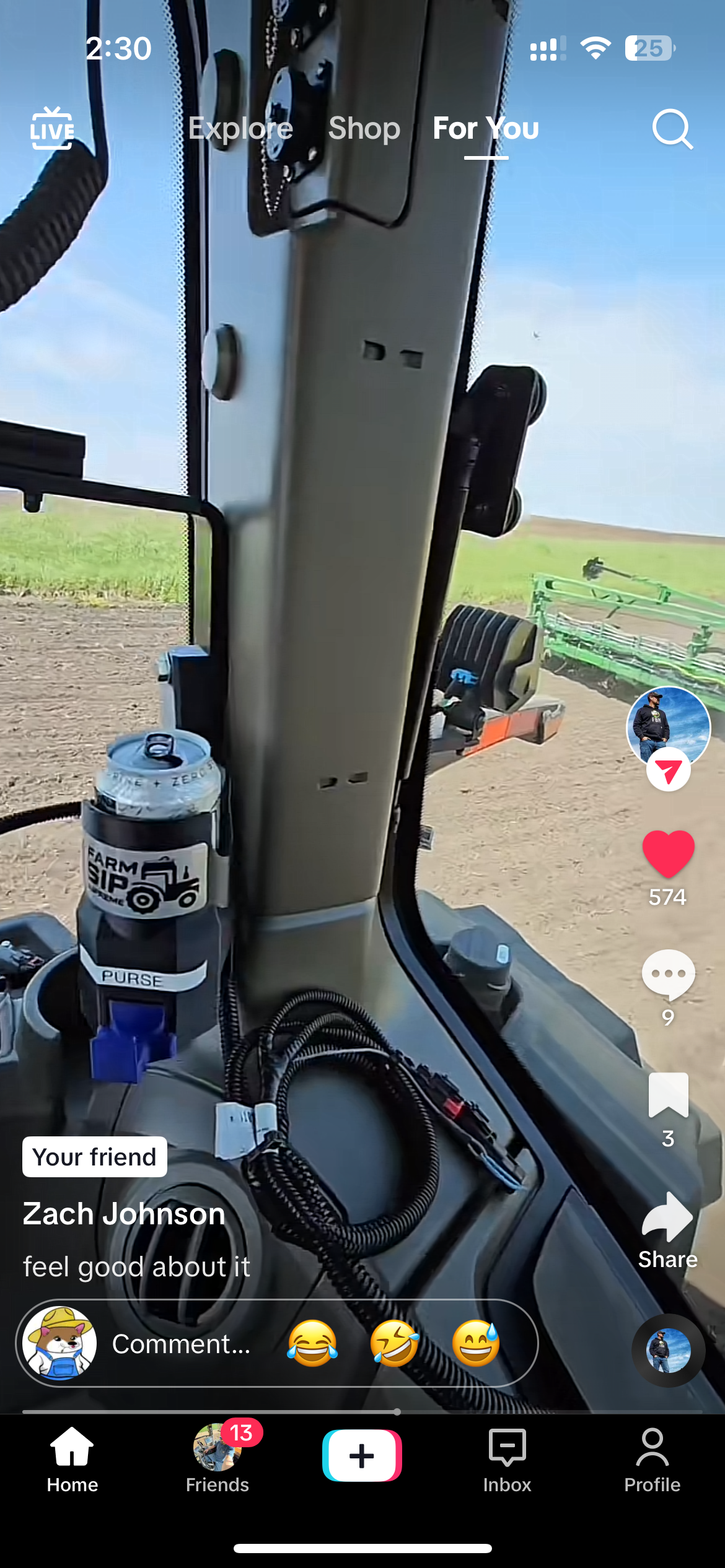Viewport: 725px width, 1568px height.
Task: Open the For You feed tab
Action: [484, 128]
